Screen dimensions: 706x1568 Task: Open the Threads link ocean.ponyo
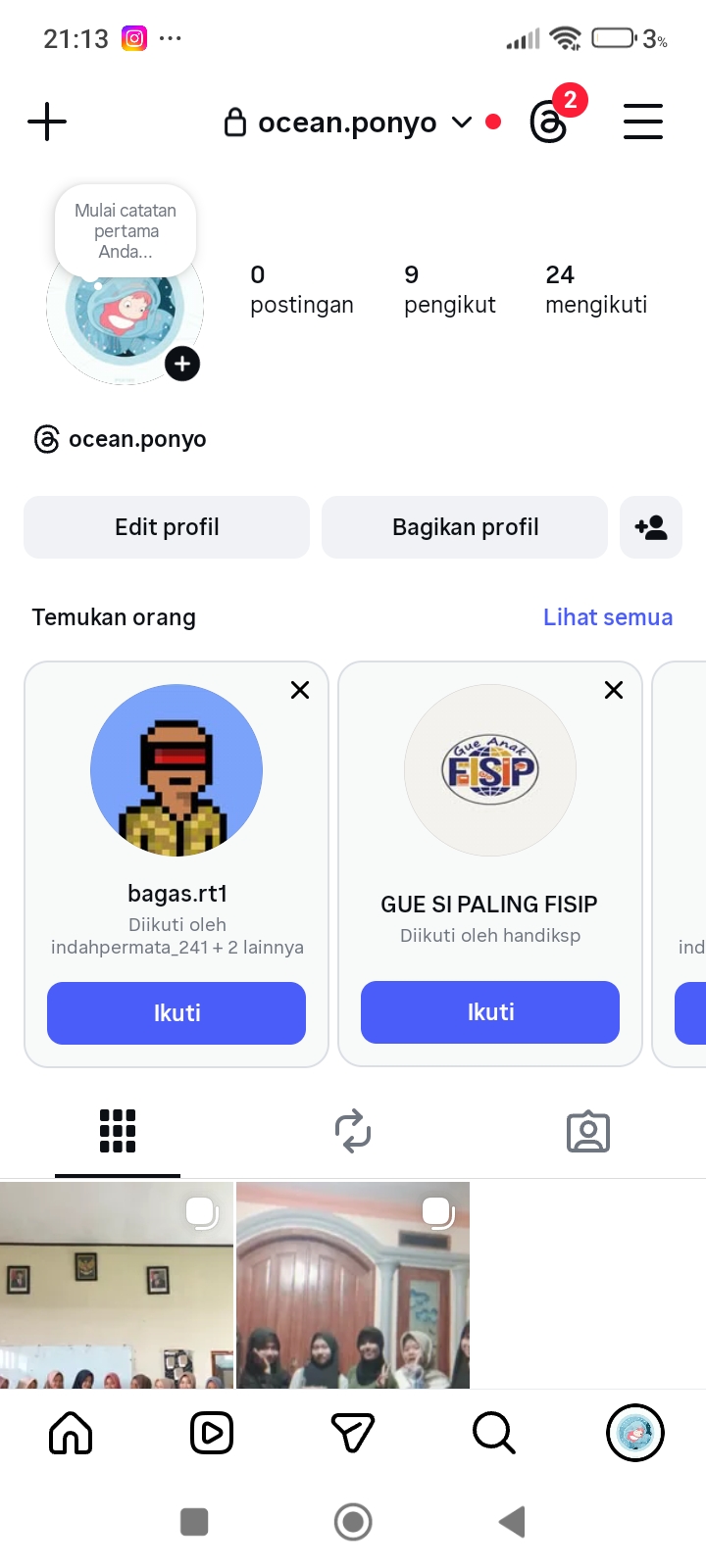coord(121,439)
